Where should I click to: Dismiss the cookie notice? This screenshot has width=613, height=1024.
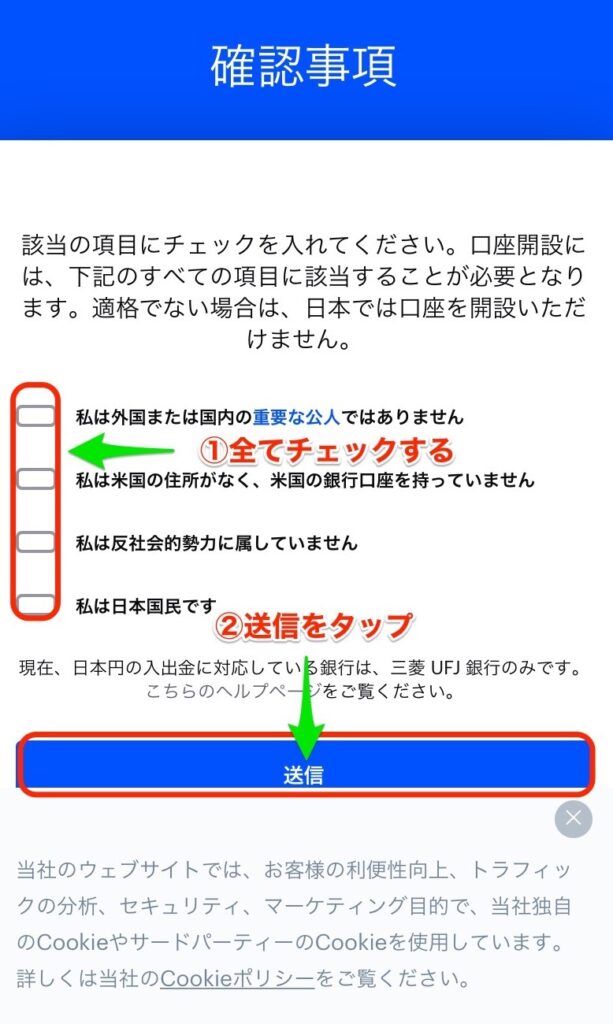pyautogui.click(x=573, y=818)
